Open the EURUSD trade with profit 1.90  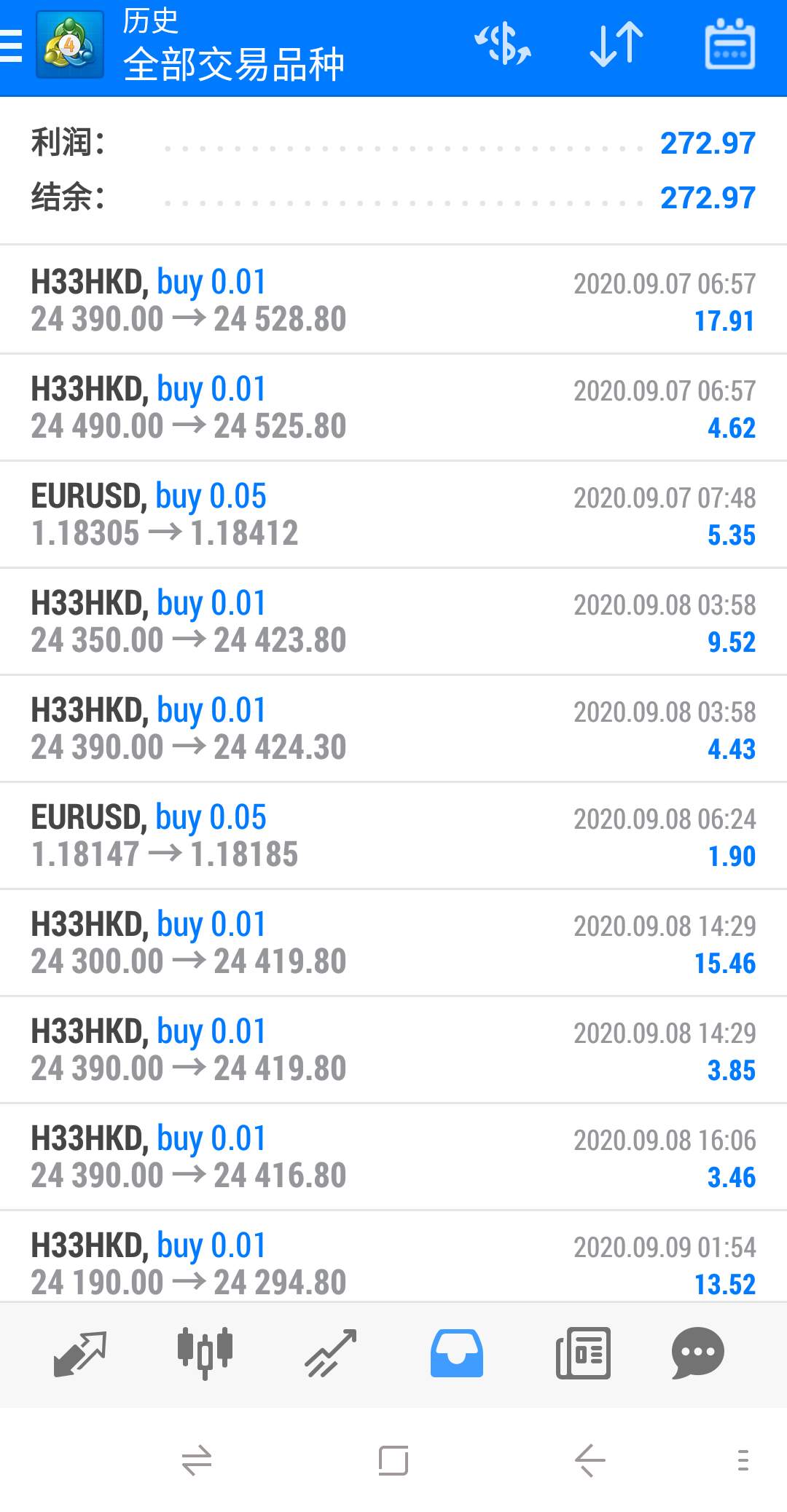393,835
